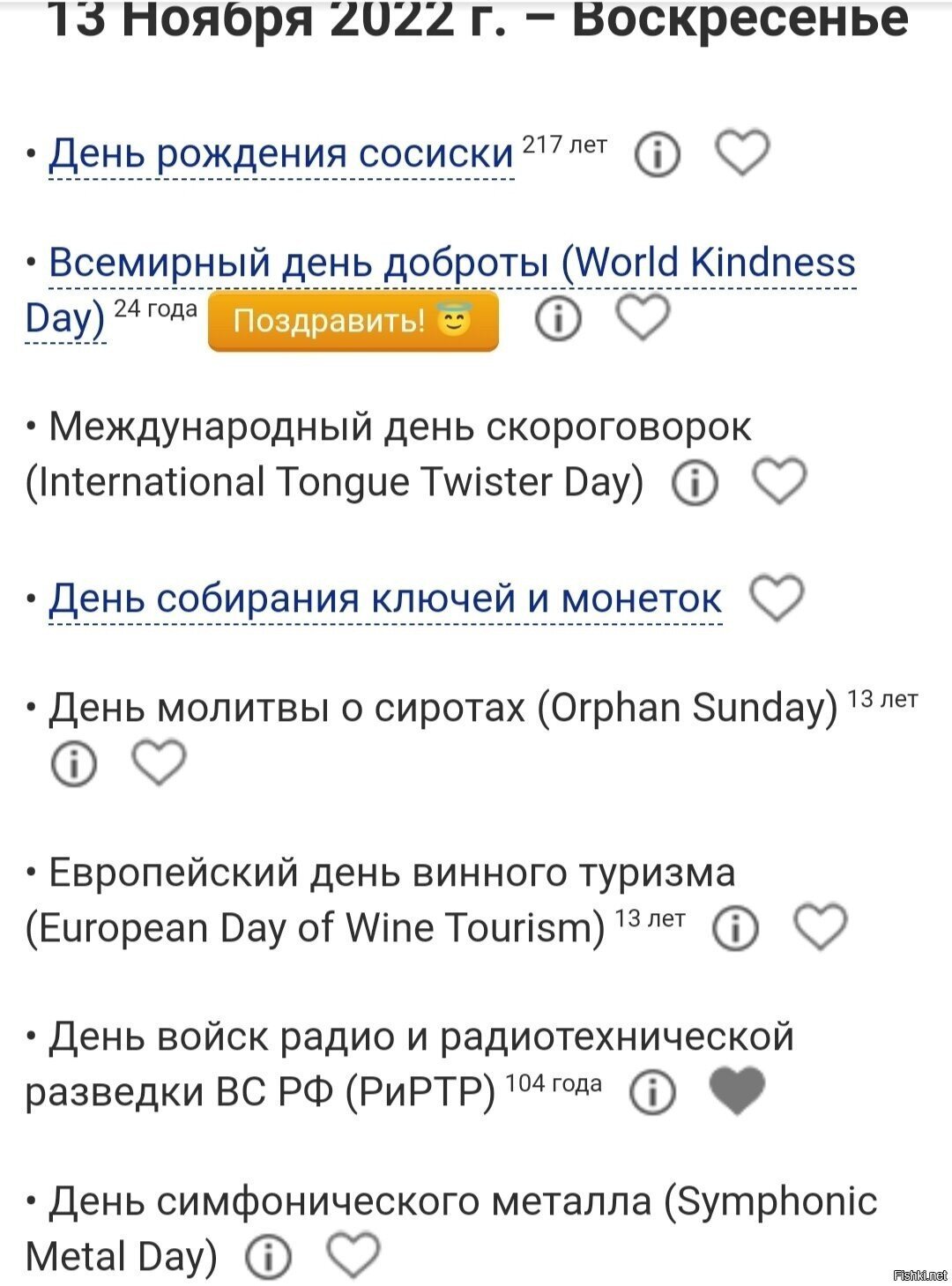Open the World Kindness Day page
This screenshot has width=952, height=1286.
click(450, 260)
